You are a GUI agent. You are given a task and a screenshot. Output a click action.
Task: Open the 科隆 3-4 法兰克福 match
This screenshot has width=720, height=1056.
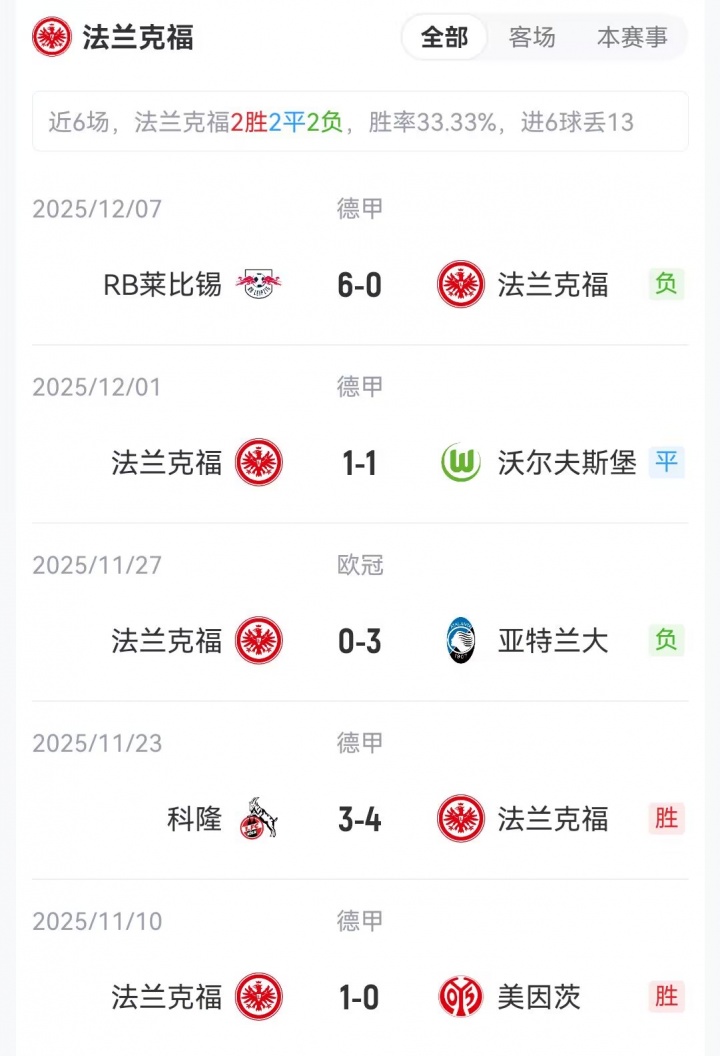tap(360, 819)
